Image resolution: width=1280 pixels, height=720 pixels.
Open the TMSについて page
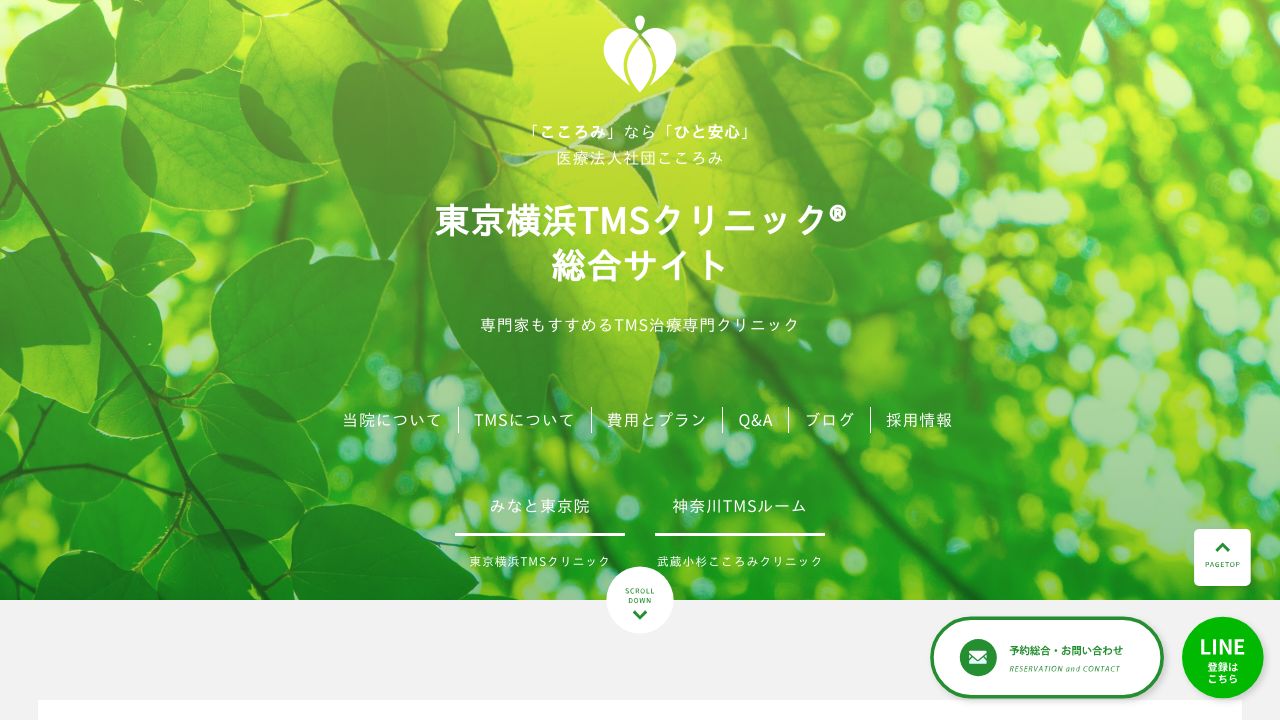point(524,420)
